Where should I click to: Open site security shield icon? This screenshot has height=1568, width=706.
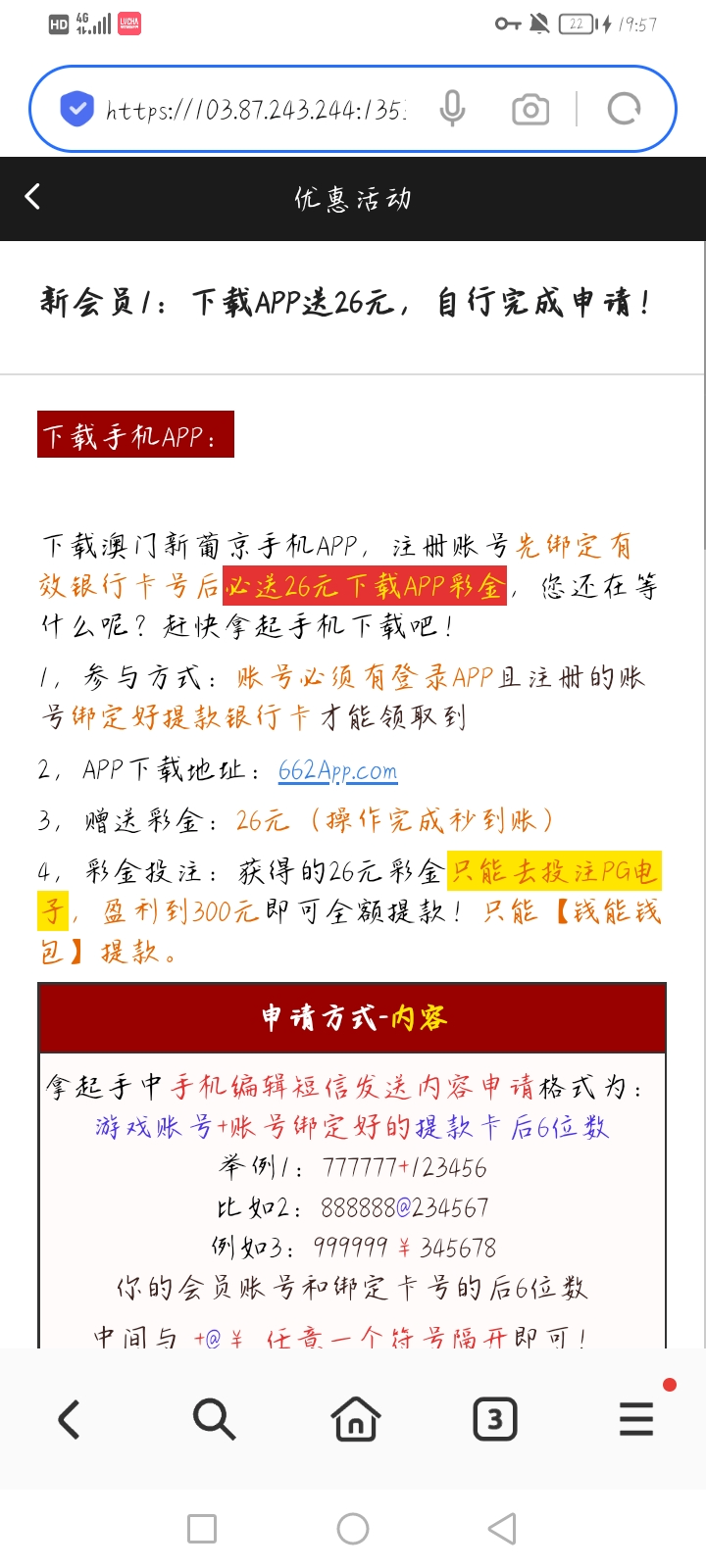76,109
